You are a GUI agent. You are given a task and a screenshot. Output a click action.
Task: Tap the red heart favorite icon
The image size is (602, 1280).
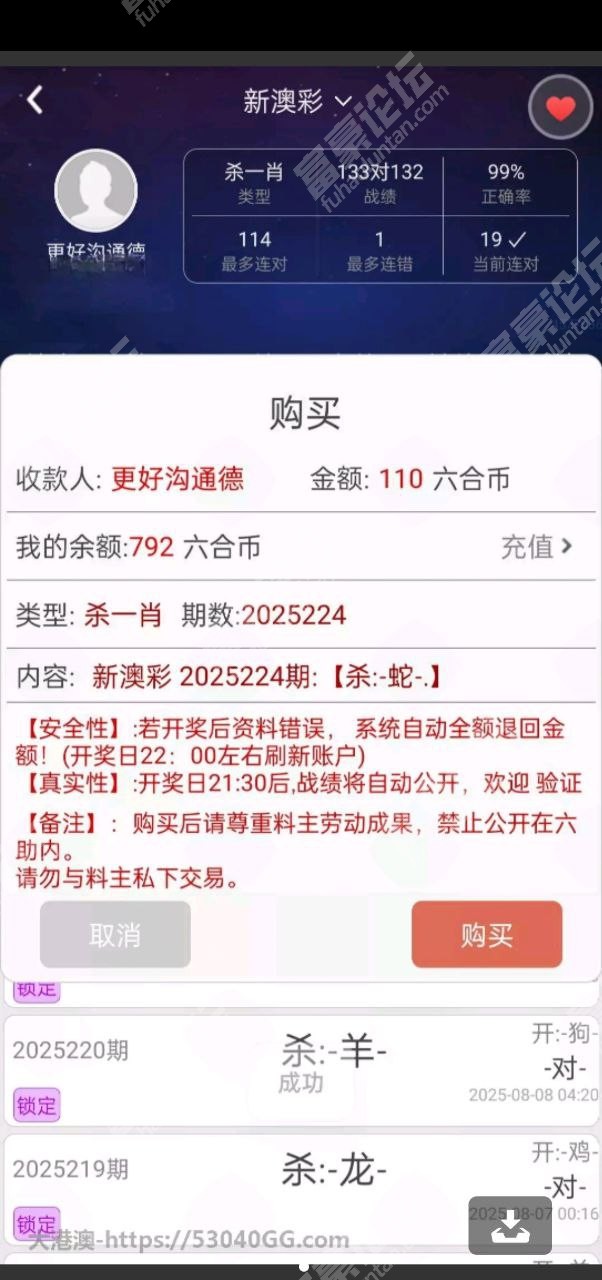pos(561,107)
